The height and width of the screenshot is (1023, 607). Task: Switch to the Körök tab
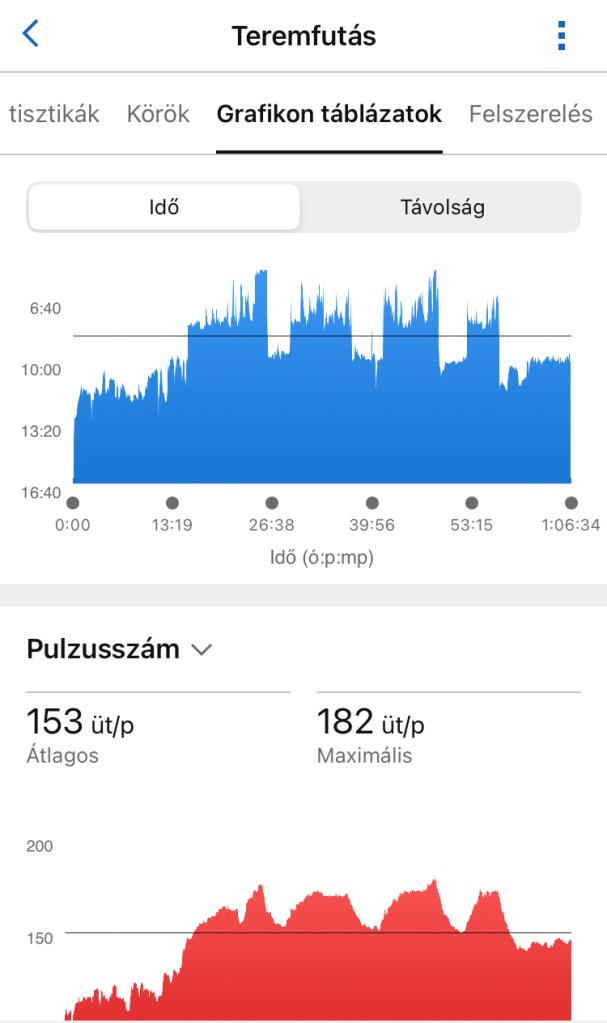[x=158, y=114]
